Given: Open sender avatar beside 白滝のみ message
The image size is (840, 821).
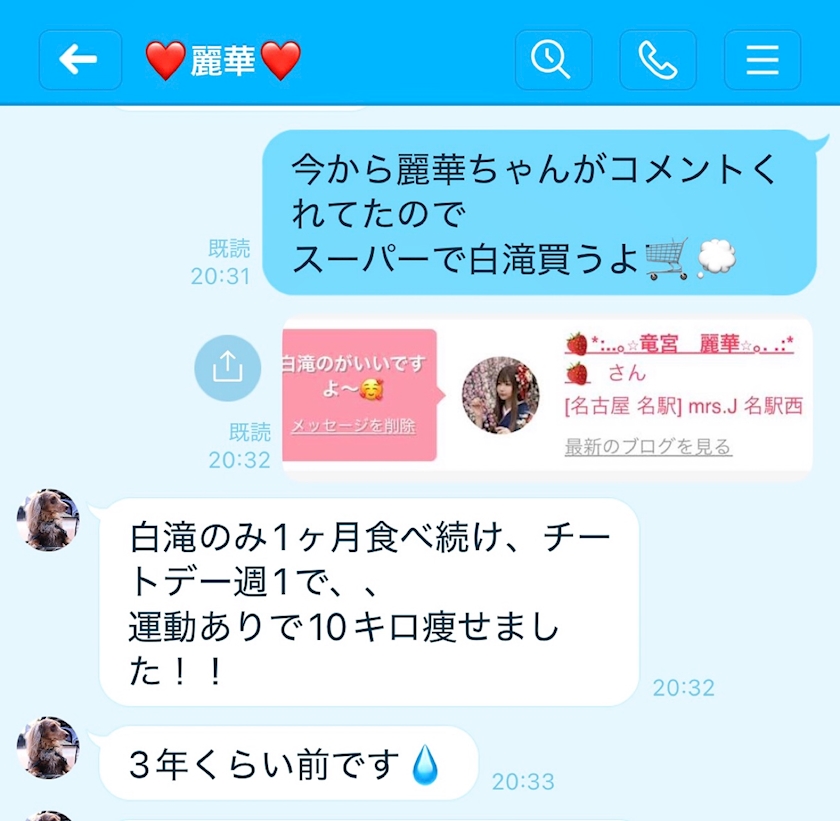Looking at the screenshot, I should point(48,520).
